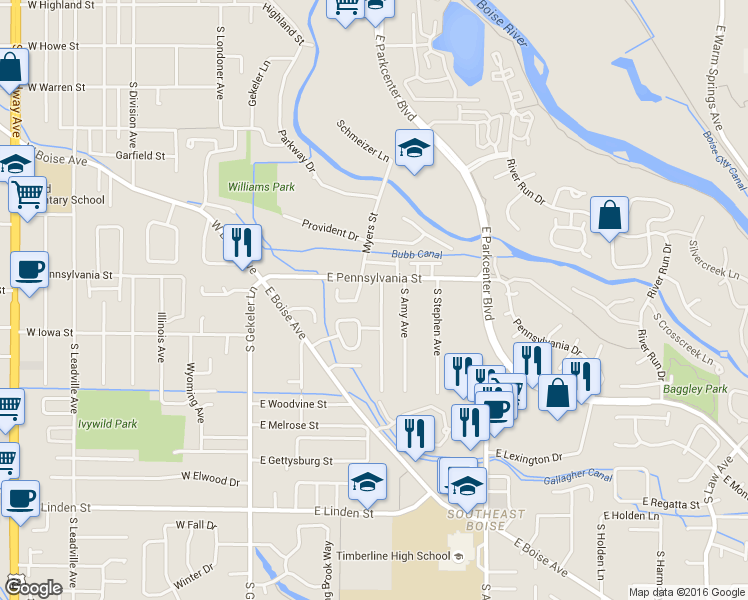Tap the restaurant marker near E Melrose St
748x600 pixels.
(x=415, y=433)
